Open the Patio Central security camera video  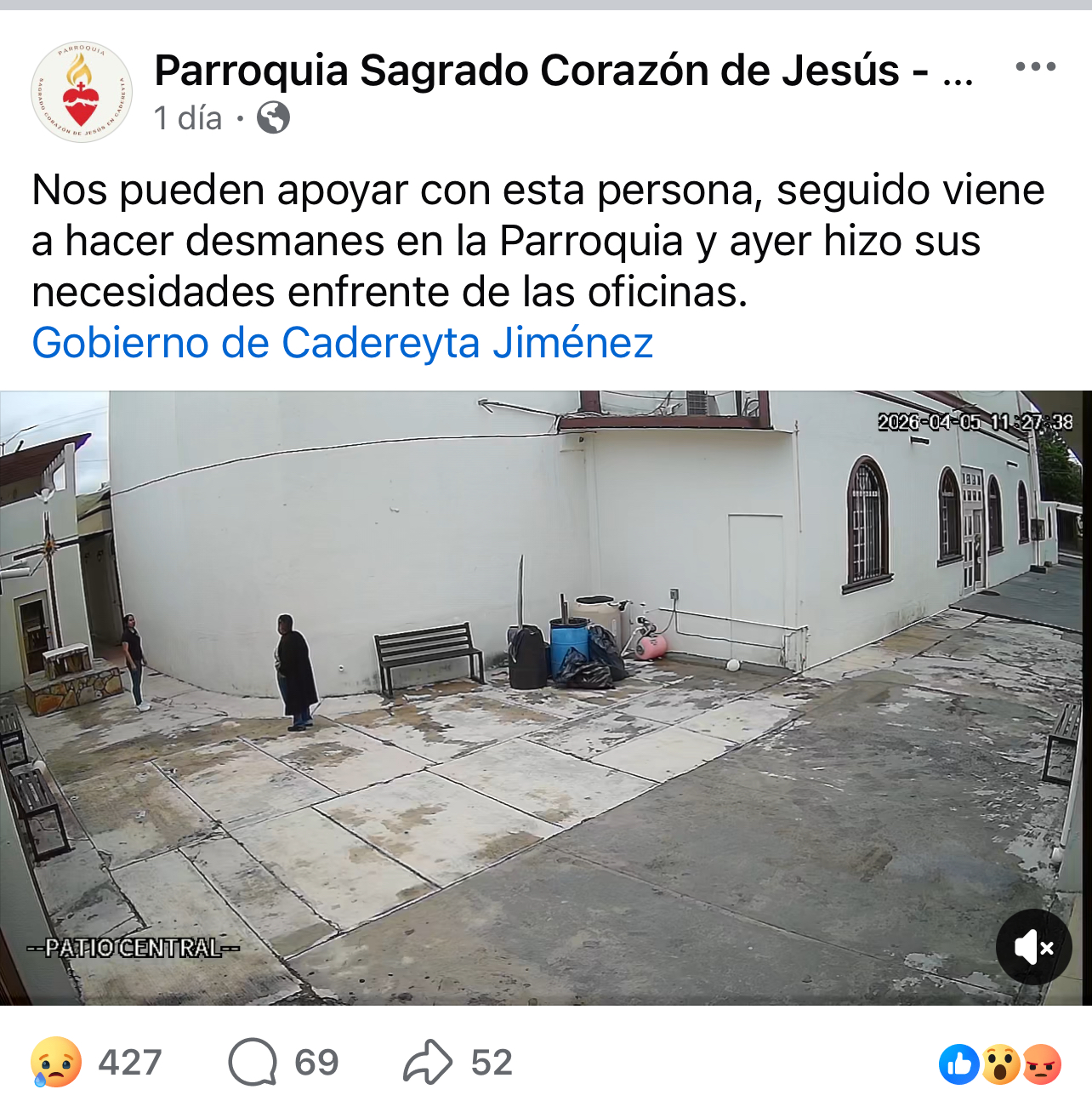pos(544,698)
